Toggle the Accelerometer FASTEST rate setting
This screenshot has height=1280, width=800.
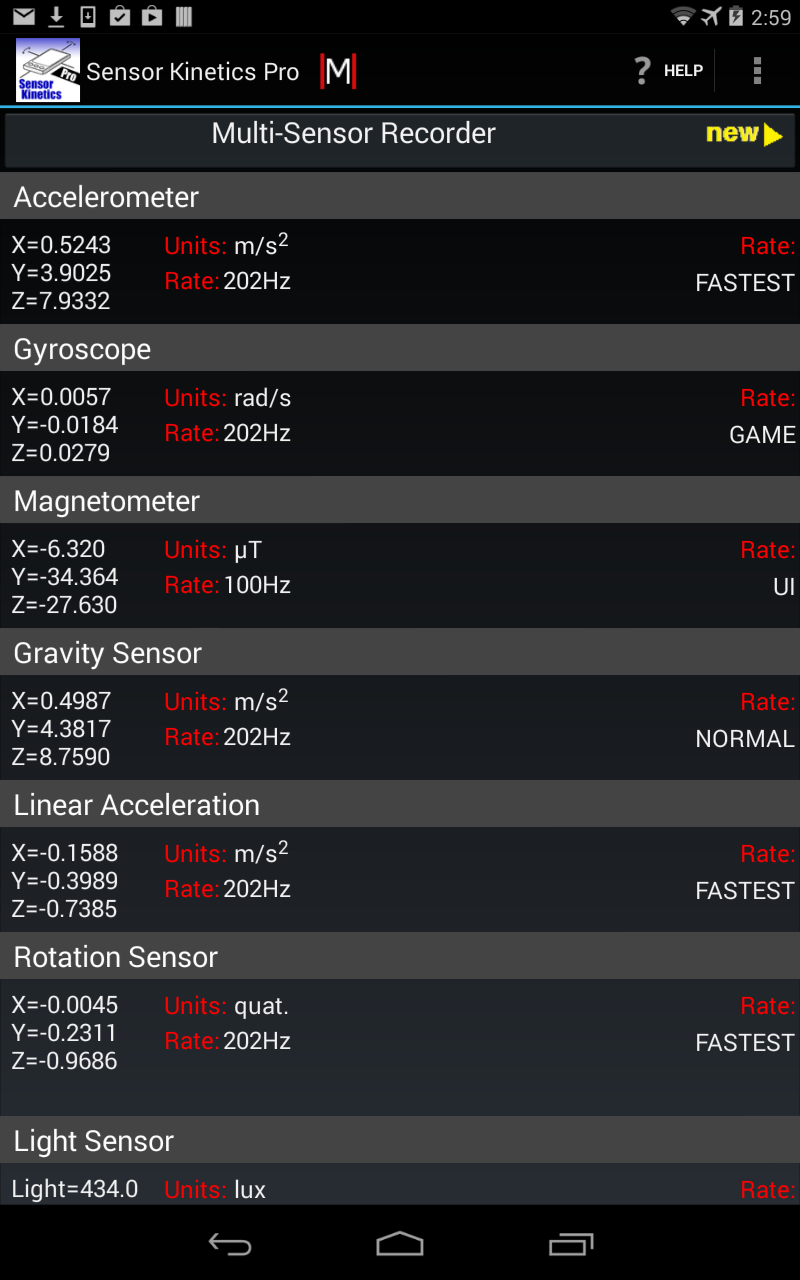click(x=744, y=283)
